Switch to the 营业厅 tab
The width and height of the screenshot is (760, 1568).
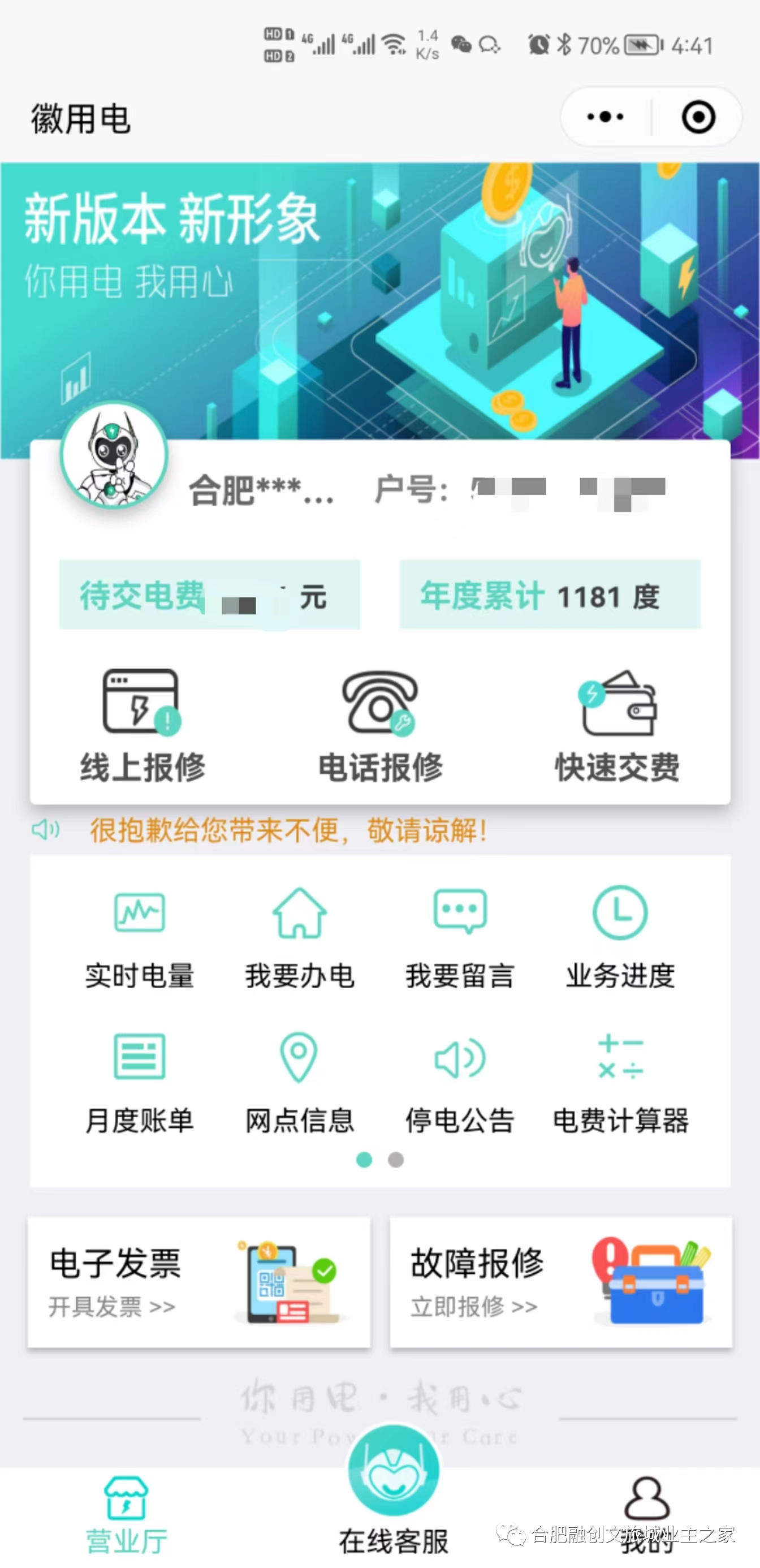coord(126,1515)
